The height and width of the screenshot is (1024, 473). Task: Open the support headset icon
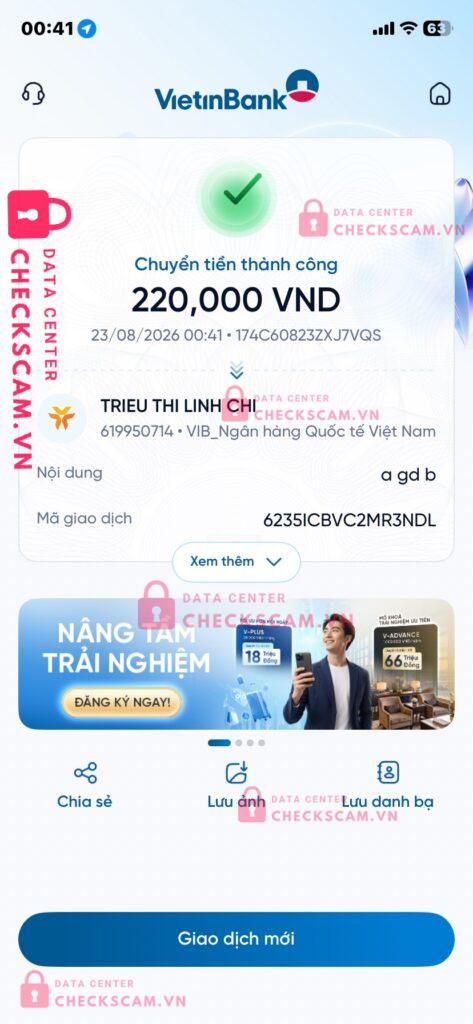pos(33,93)
